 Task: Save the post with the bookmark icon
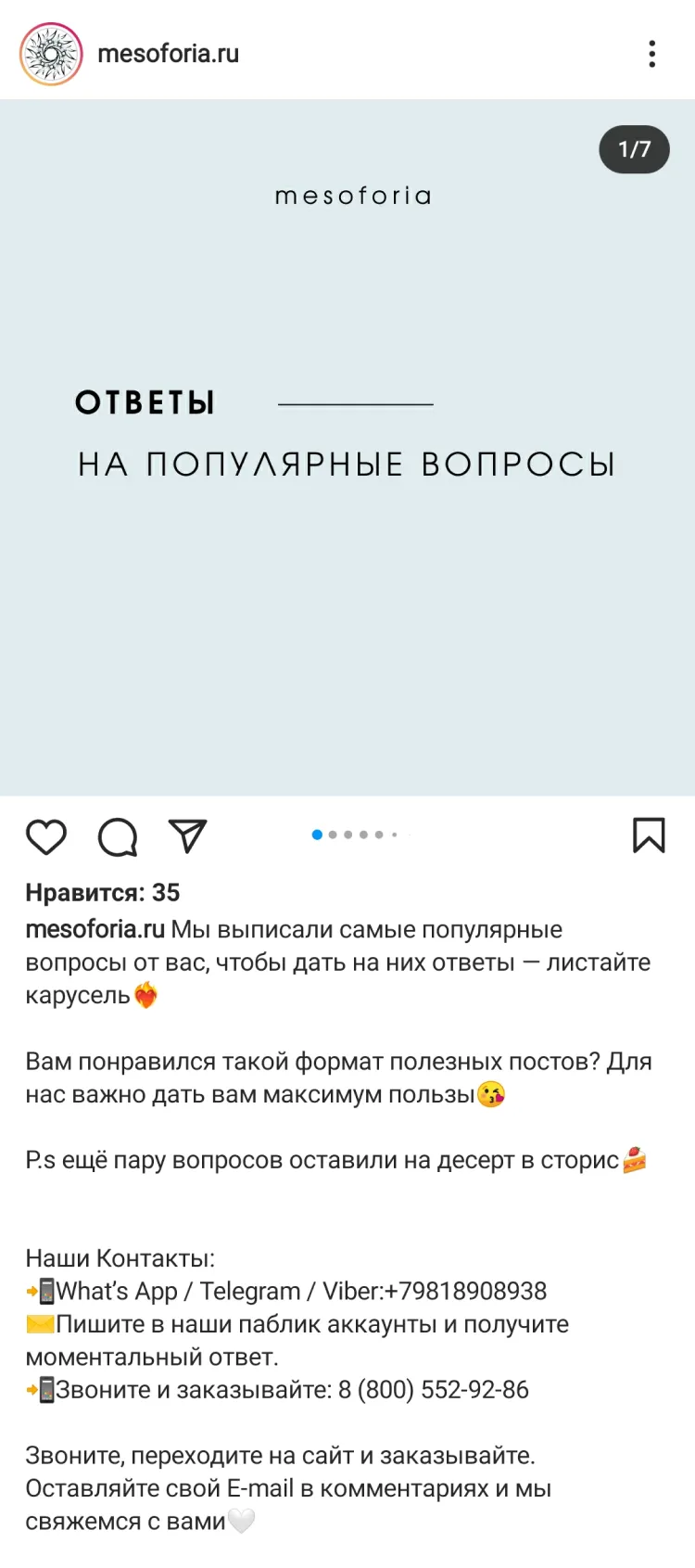649,835
